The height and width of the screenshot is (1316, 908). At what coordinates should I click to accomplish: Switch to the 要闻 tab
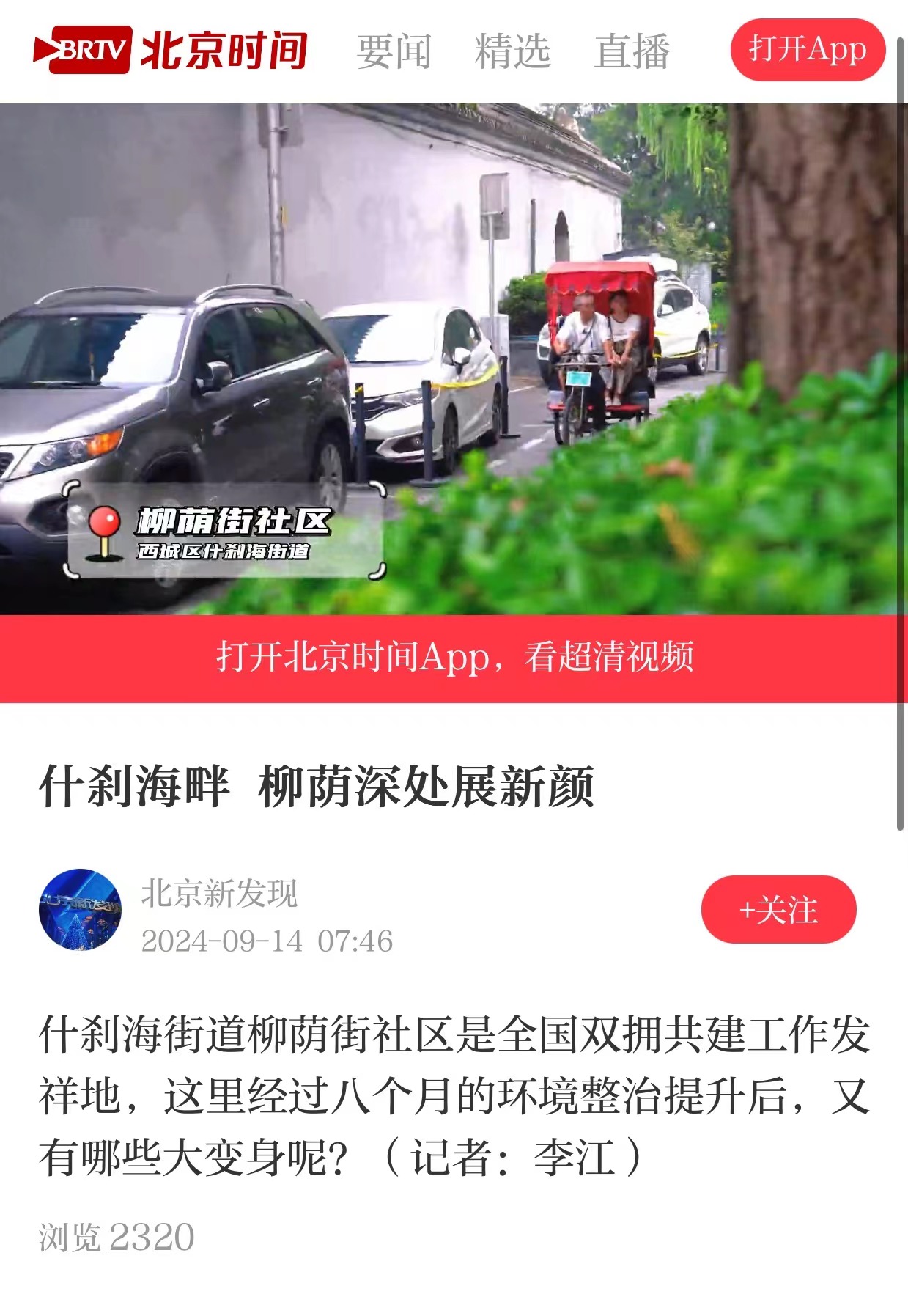(394, 51)
